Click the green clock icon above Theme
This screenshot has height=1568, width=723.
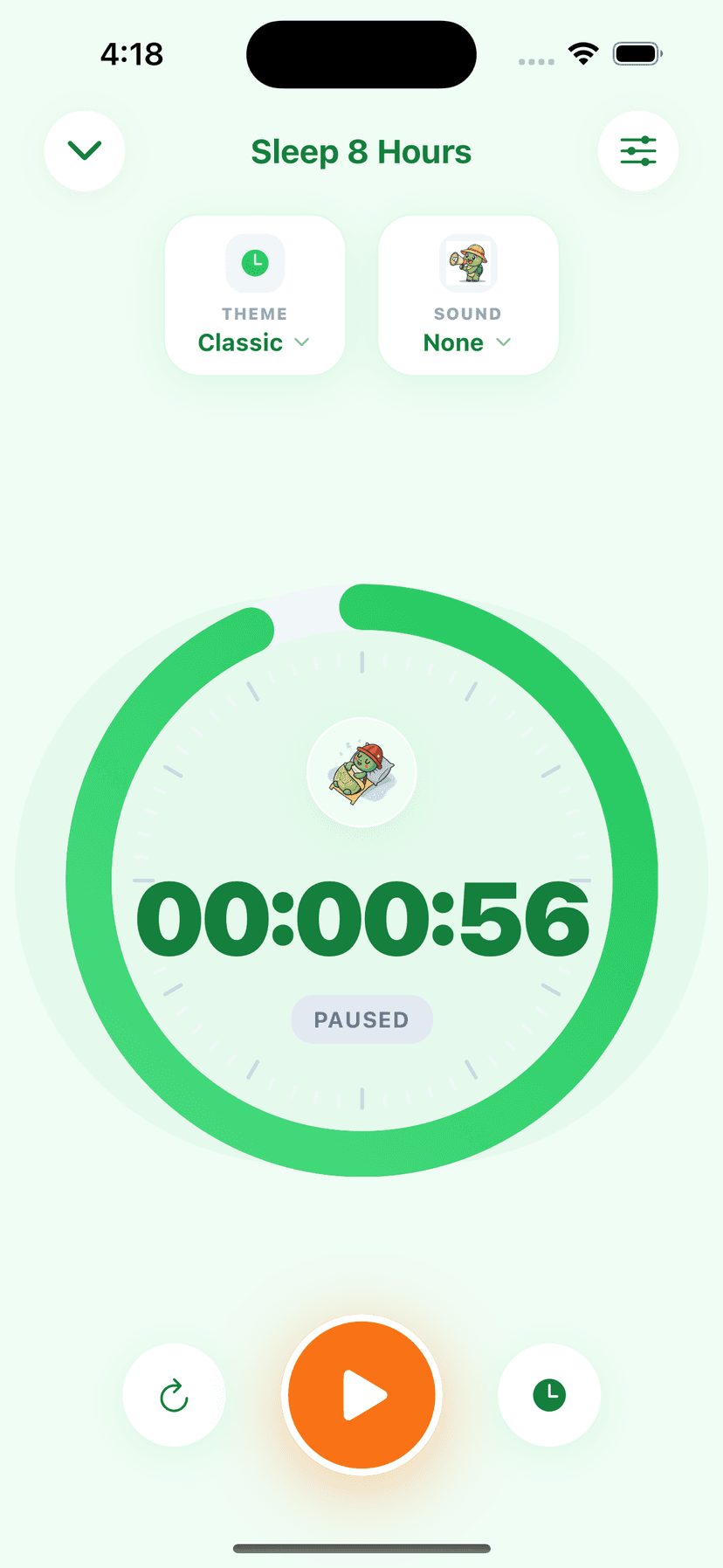click(254, 263)
